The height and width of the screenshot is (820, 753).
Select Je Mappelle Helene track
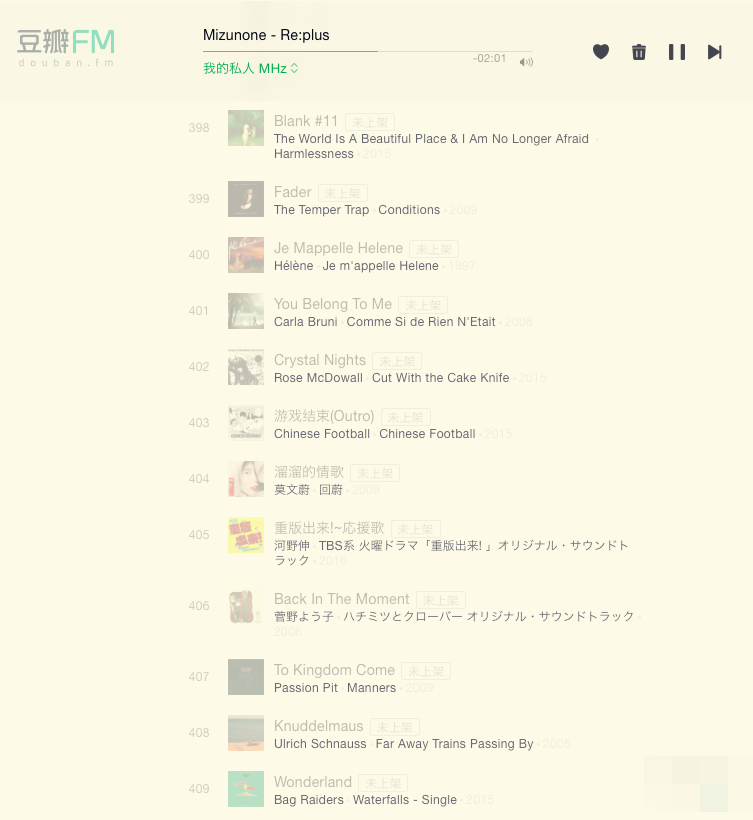click(338, 248)
